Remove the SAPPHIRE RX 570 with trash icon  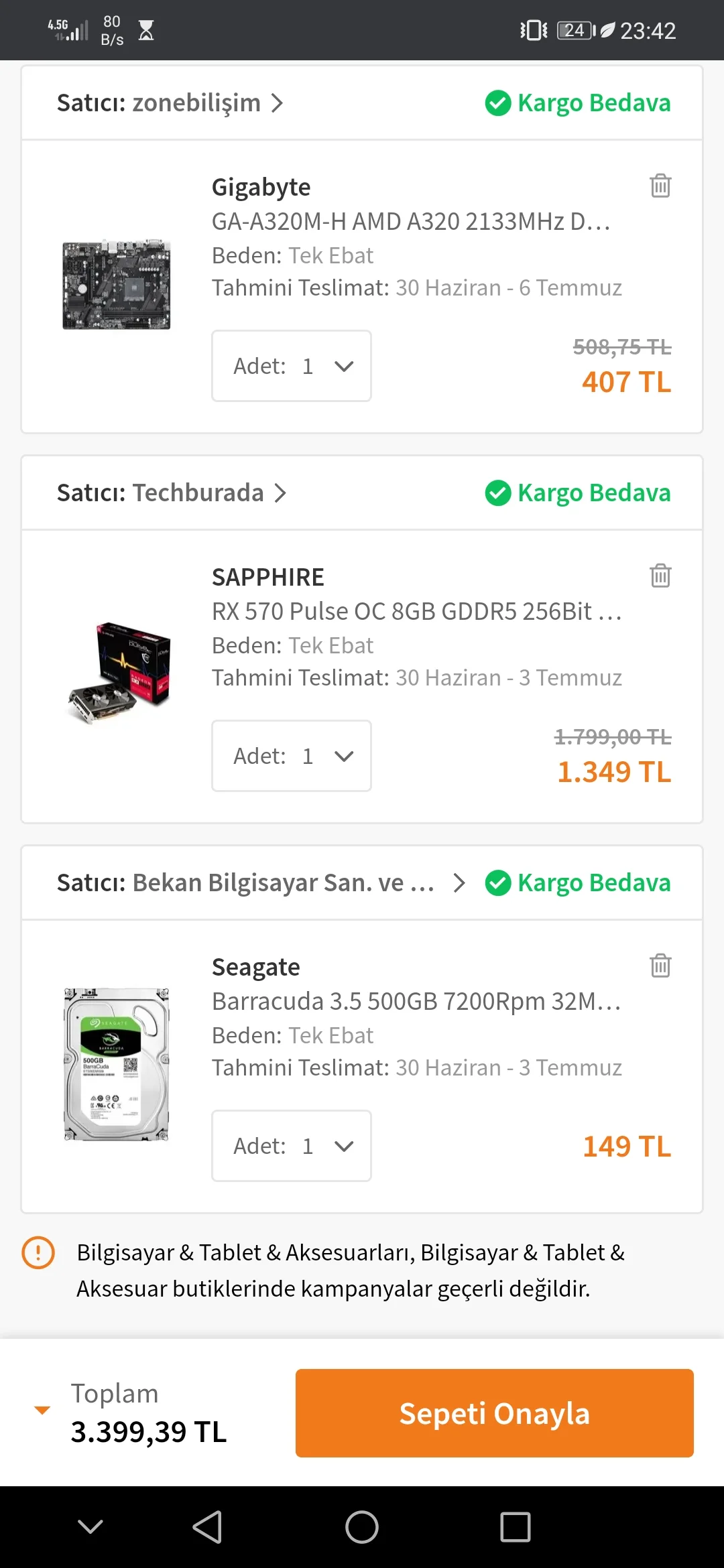click(x=660, y=576)
